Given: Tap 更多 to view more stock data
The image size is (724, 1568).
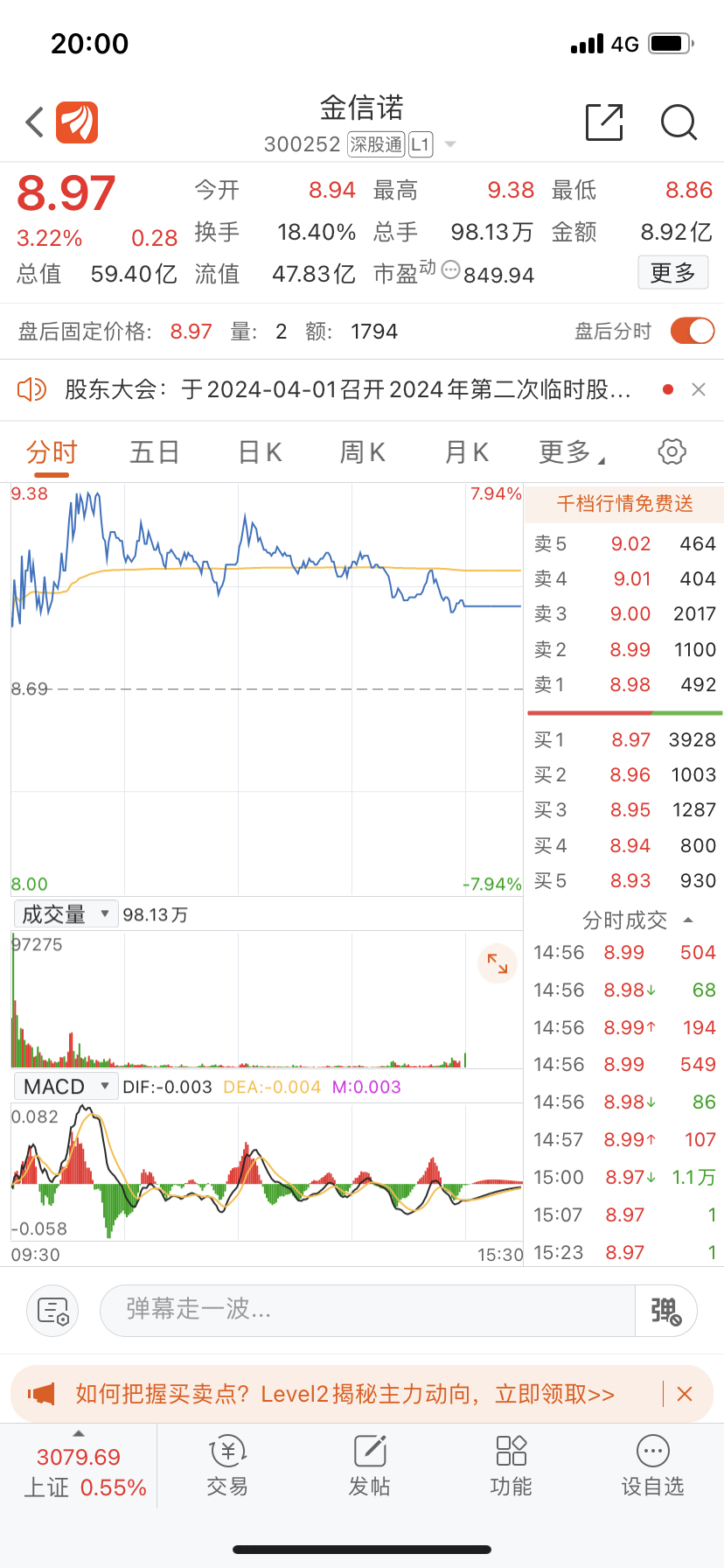Looking at the screenshot, I should click(672, 272).
